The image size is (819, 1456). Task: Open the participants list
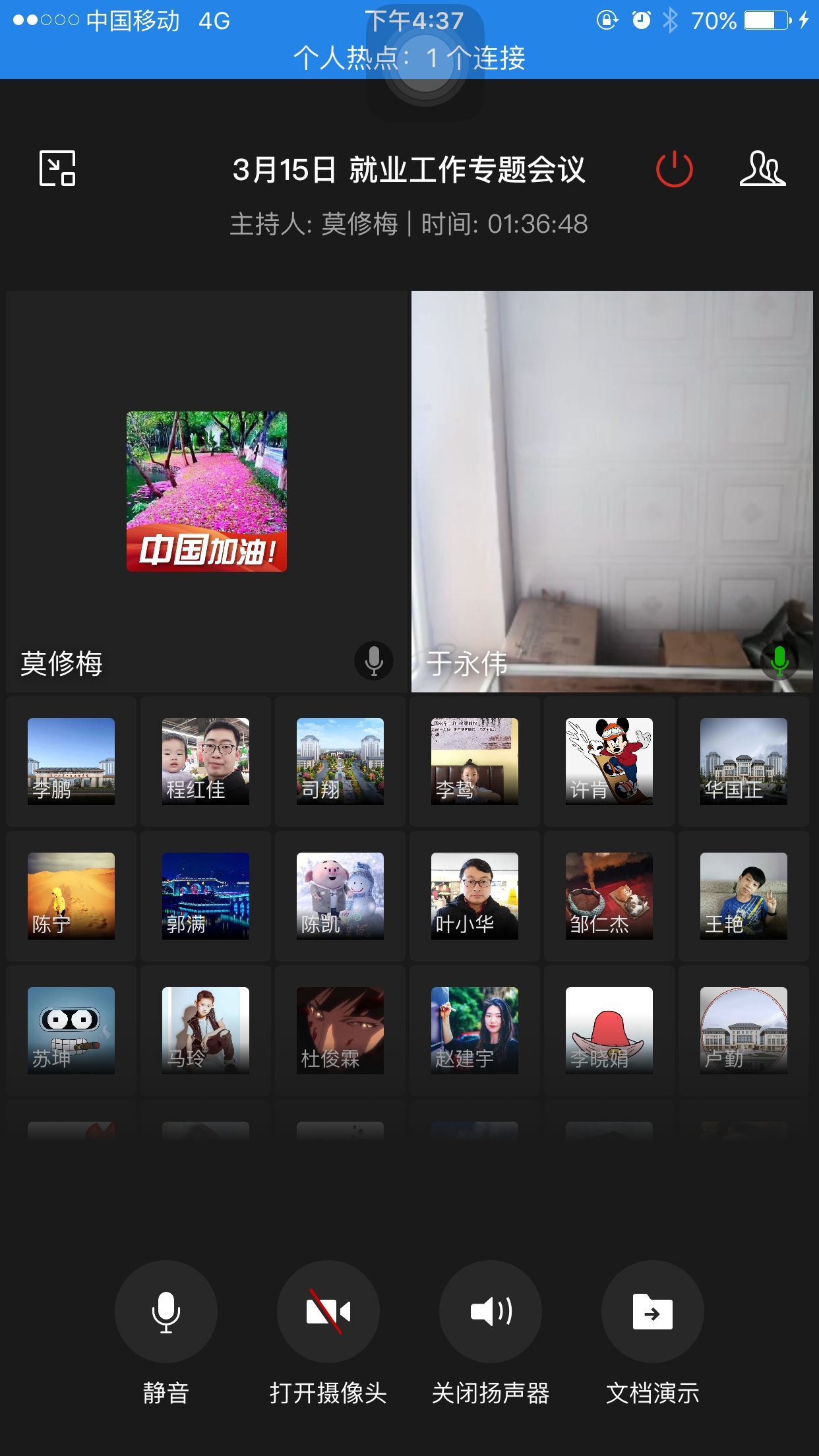click(762, 169)
